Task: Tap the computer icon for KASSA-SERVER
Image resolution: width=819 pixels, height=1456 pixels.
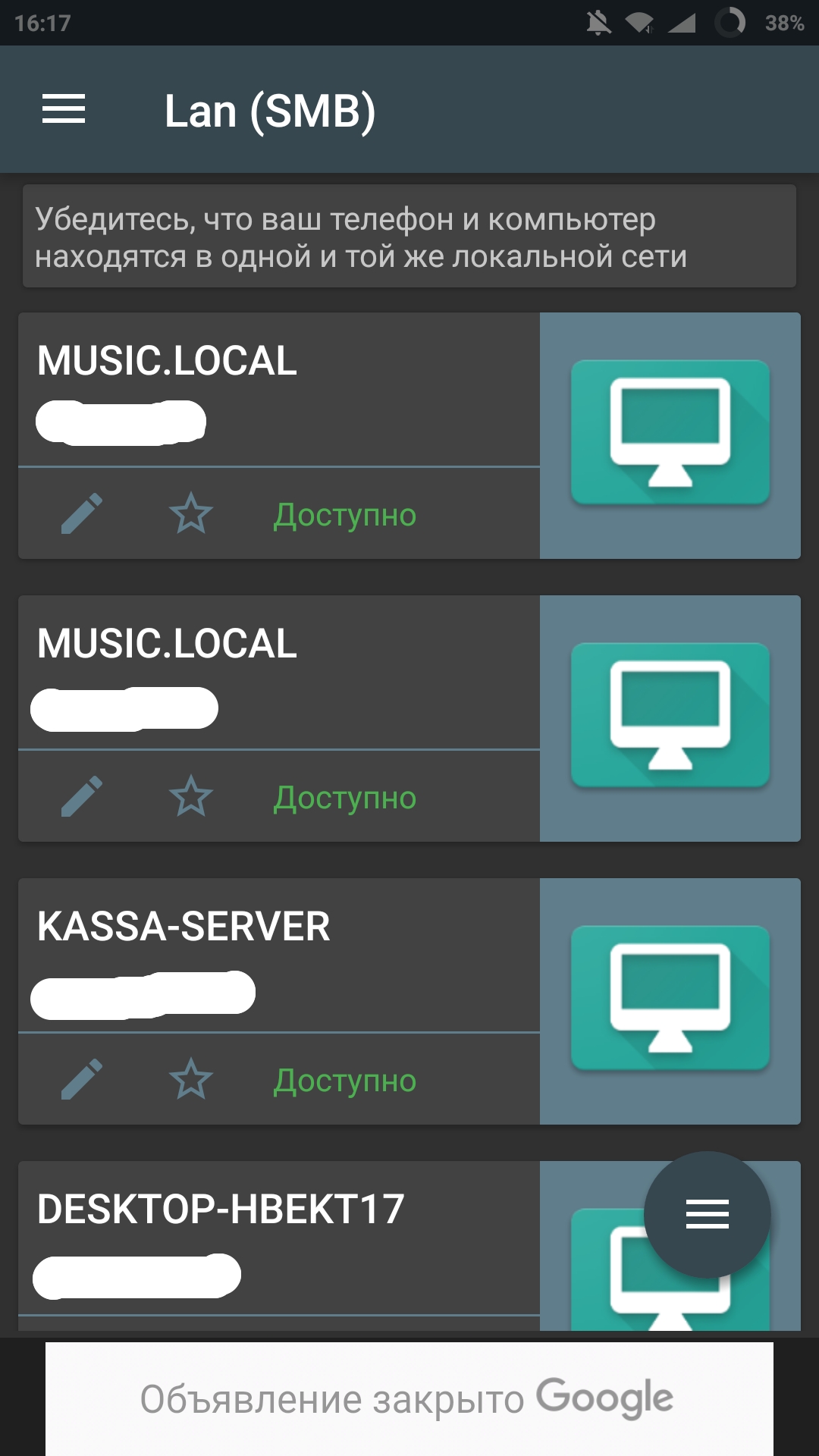Action: tap(670, 994)
